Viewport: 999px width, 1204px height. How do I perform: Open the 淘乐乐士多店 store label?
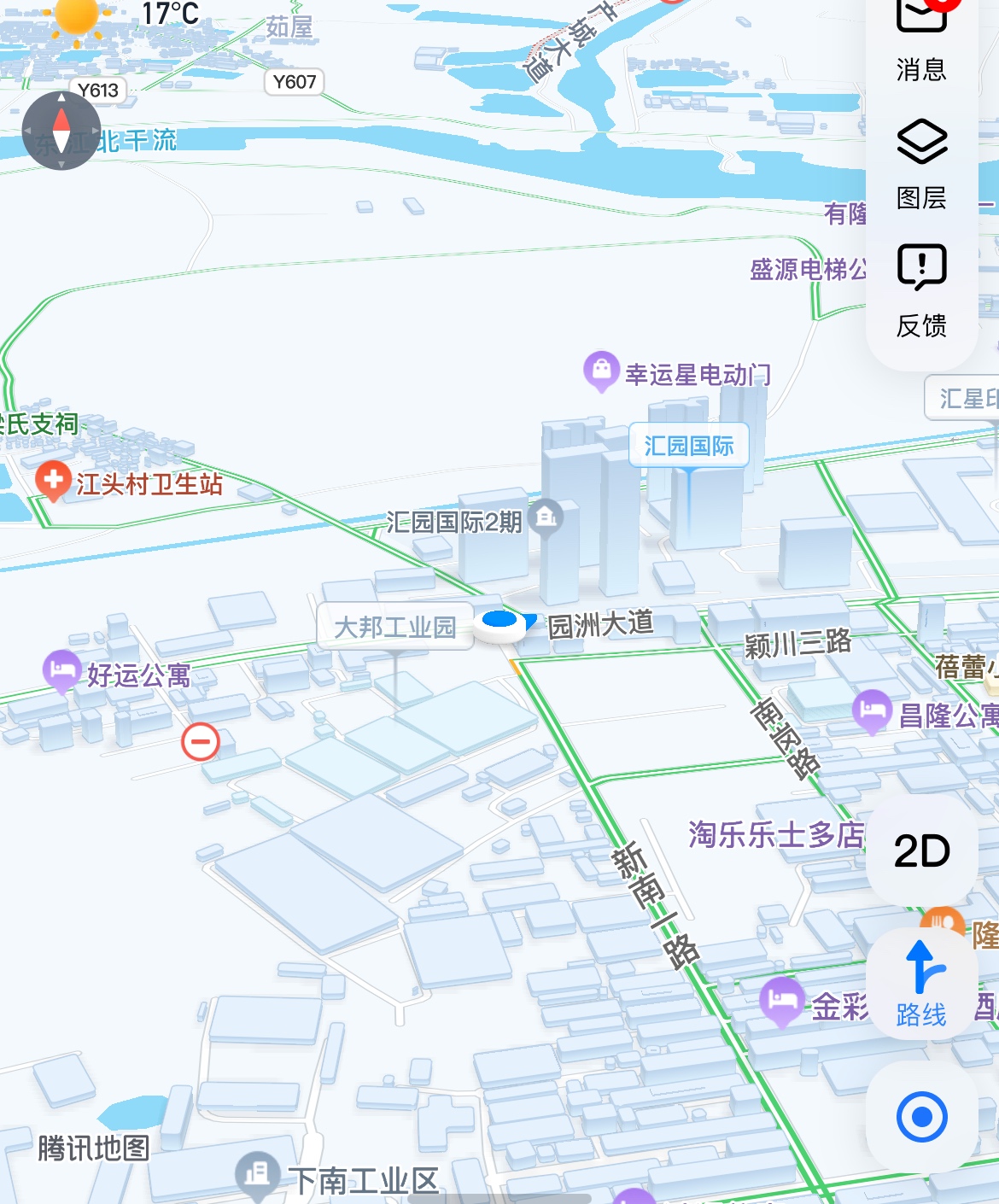tap(775, 834)
